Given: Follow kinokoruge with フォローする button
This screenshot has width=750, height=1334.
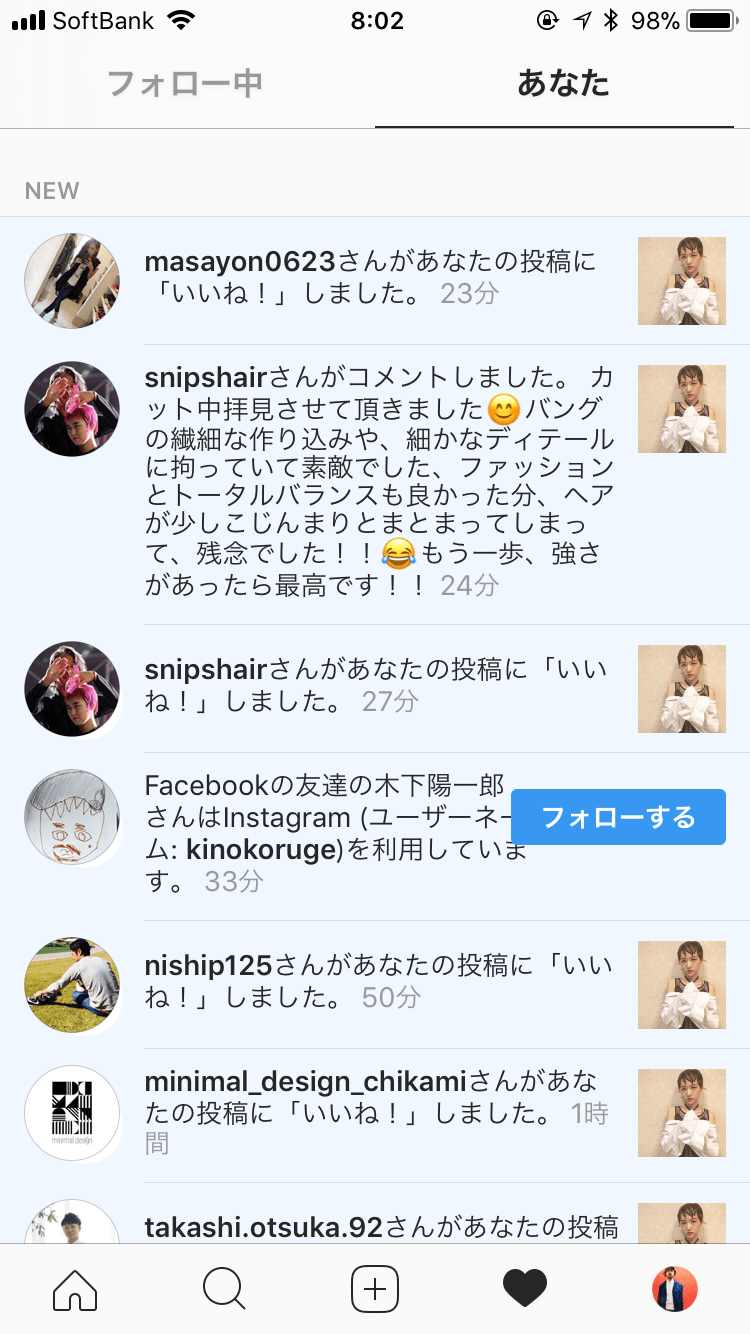Looking at the screenshot, I should [618, 817].
